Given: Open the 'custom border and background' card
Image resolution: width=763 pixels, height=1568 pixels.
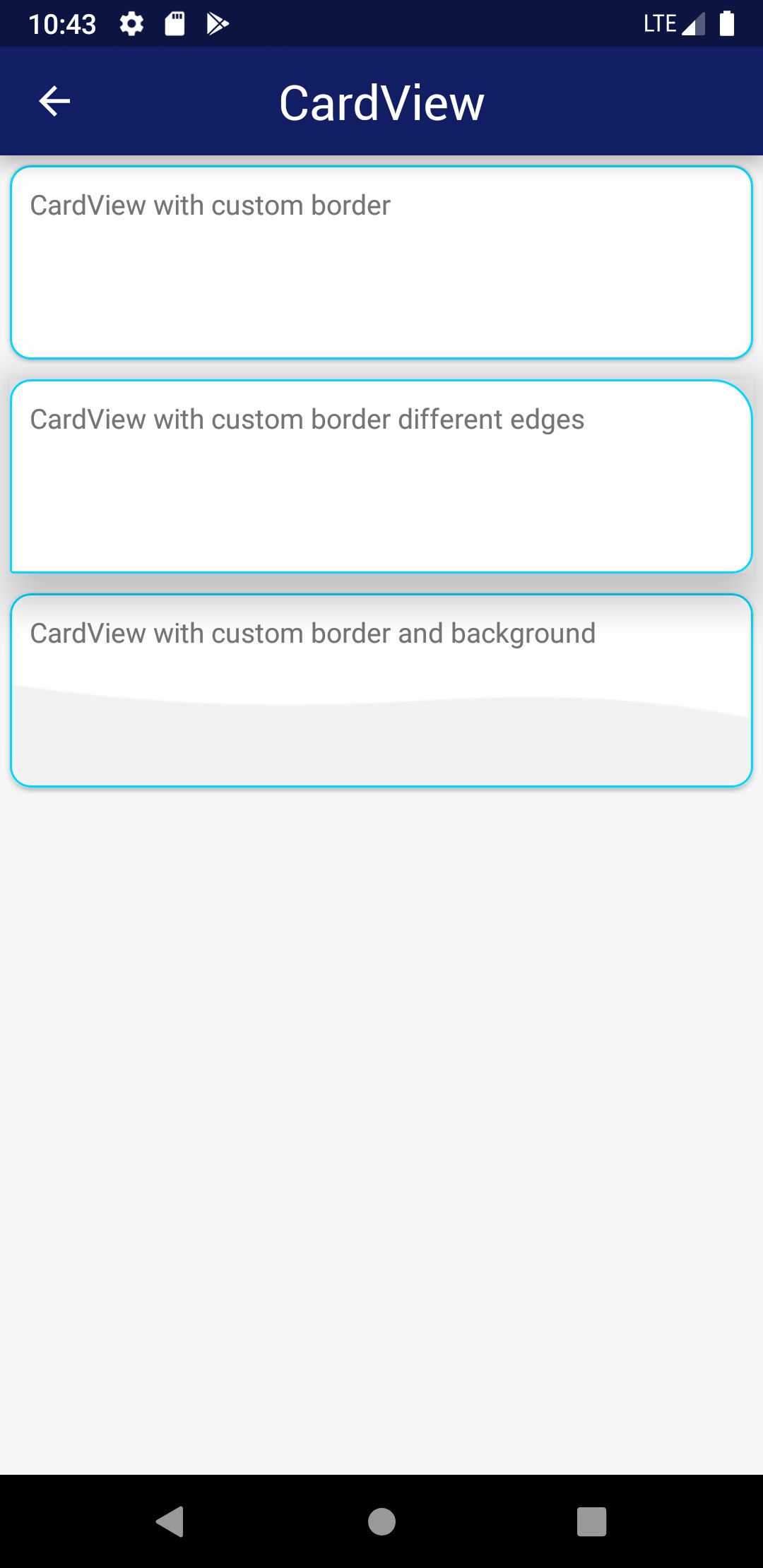Looking at the screenshot, I should point(381,690).
